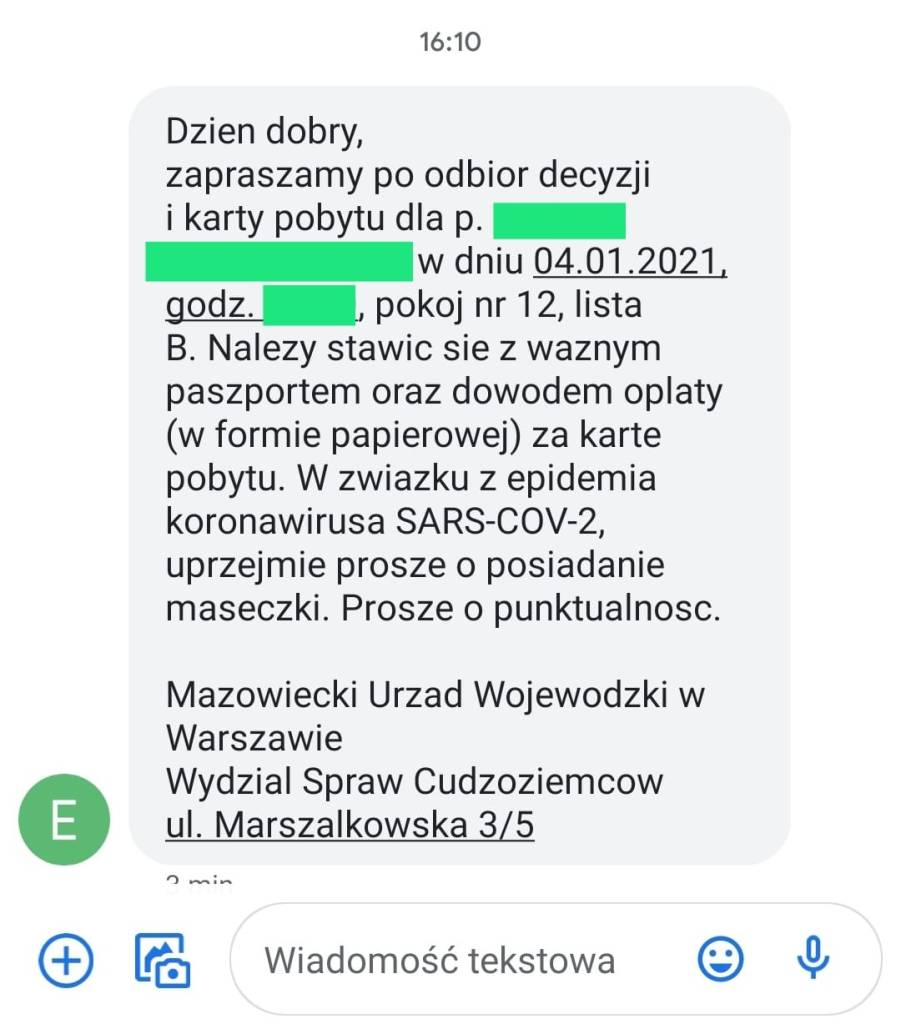
Task: Open the underlined date 04.01.2021 link
Action: [630, 262]
